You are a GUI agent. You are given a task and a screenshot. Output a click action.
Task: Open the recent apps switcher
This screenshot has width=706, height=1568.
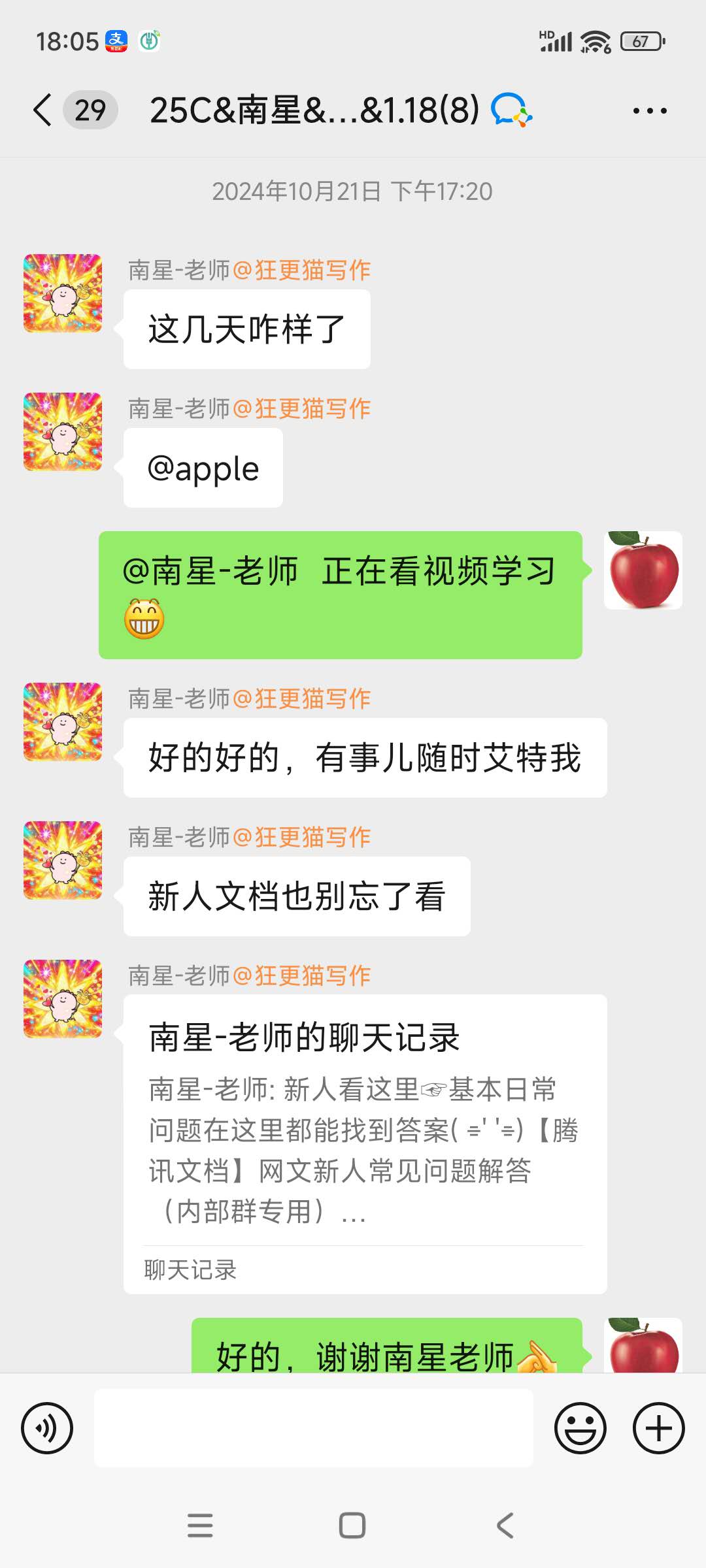(200, 1526)
